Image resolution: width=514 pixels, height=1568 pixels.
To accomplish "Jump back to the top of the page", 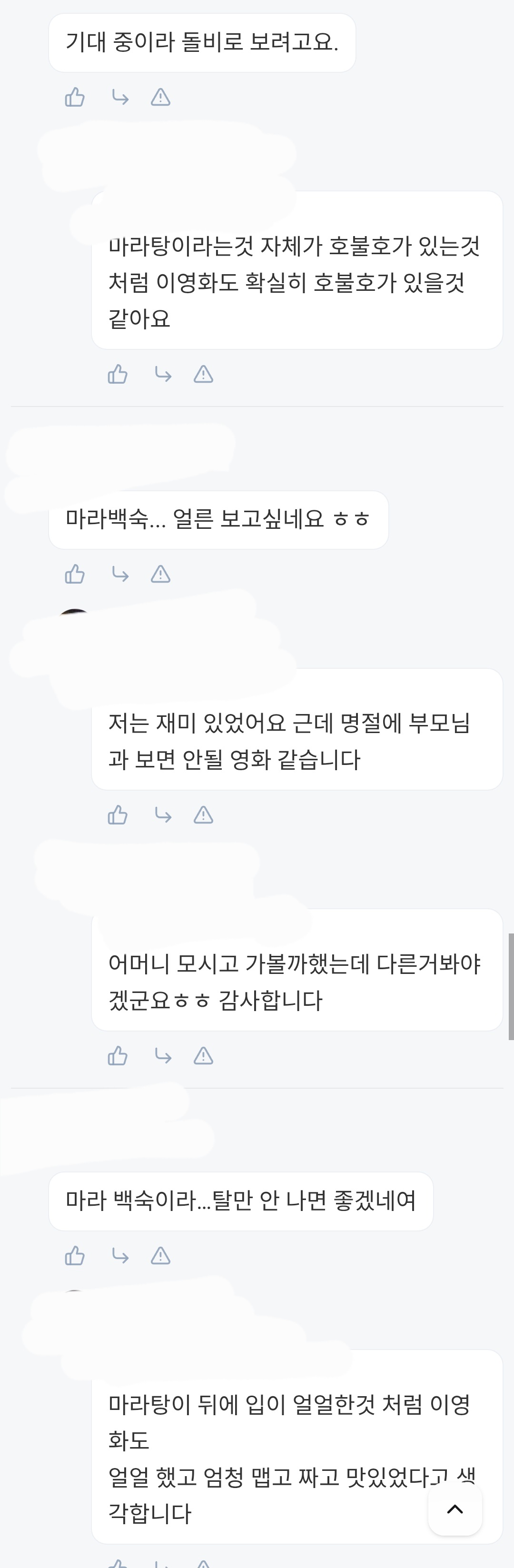I will 455,1509.
